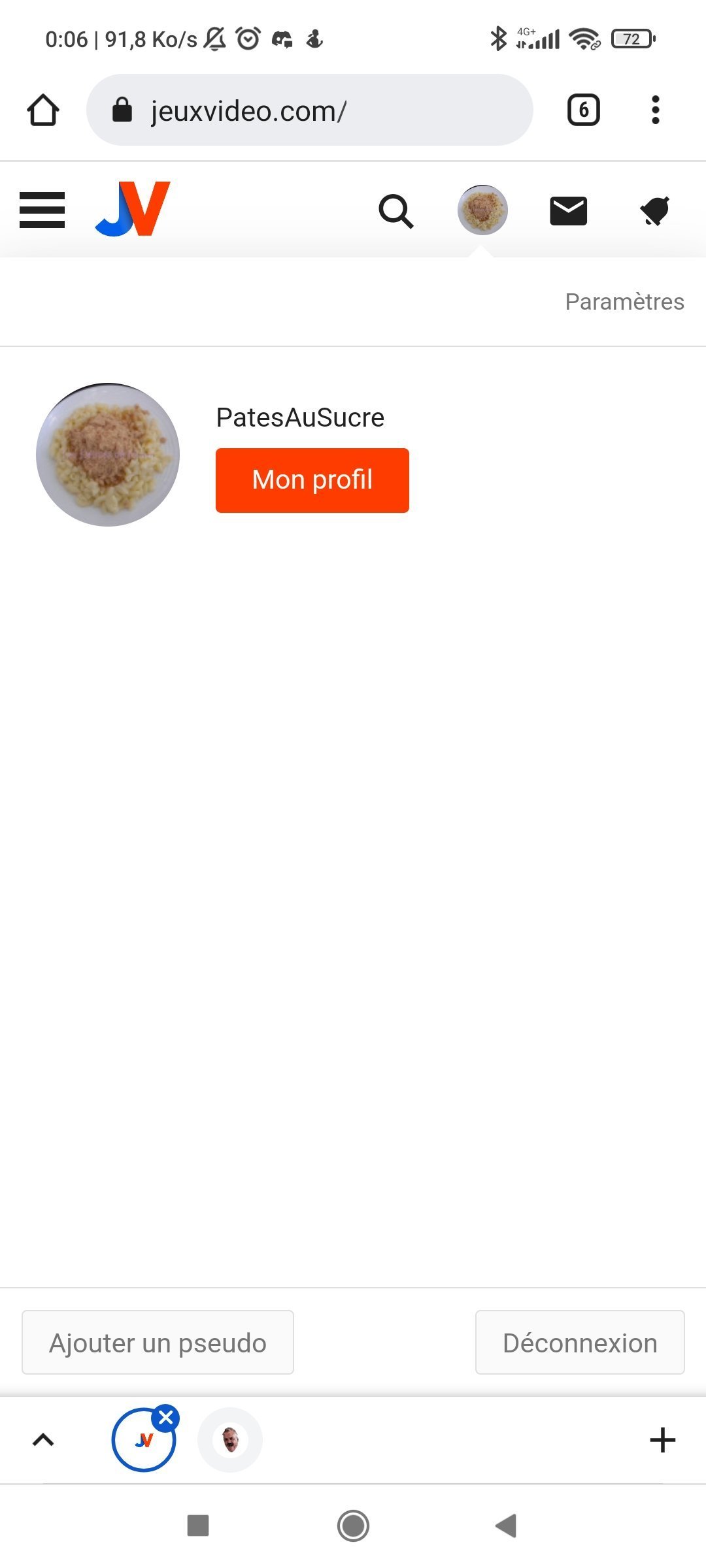Open the site hamburger menu
This screenshot has width=706, height=1568.
point(42,210)
